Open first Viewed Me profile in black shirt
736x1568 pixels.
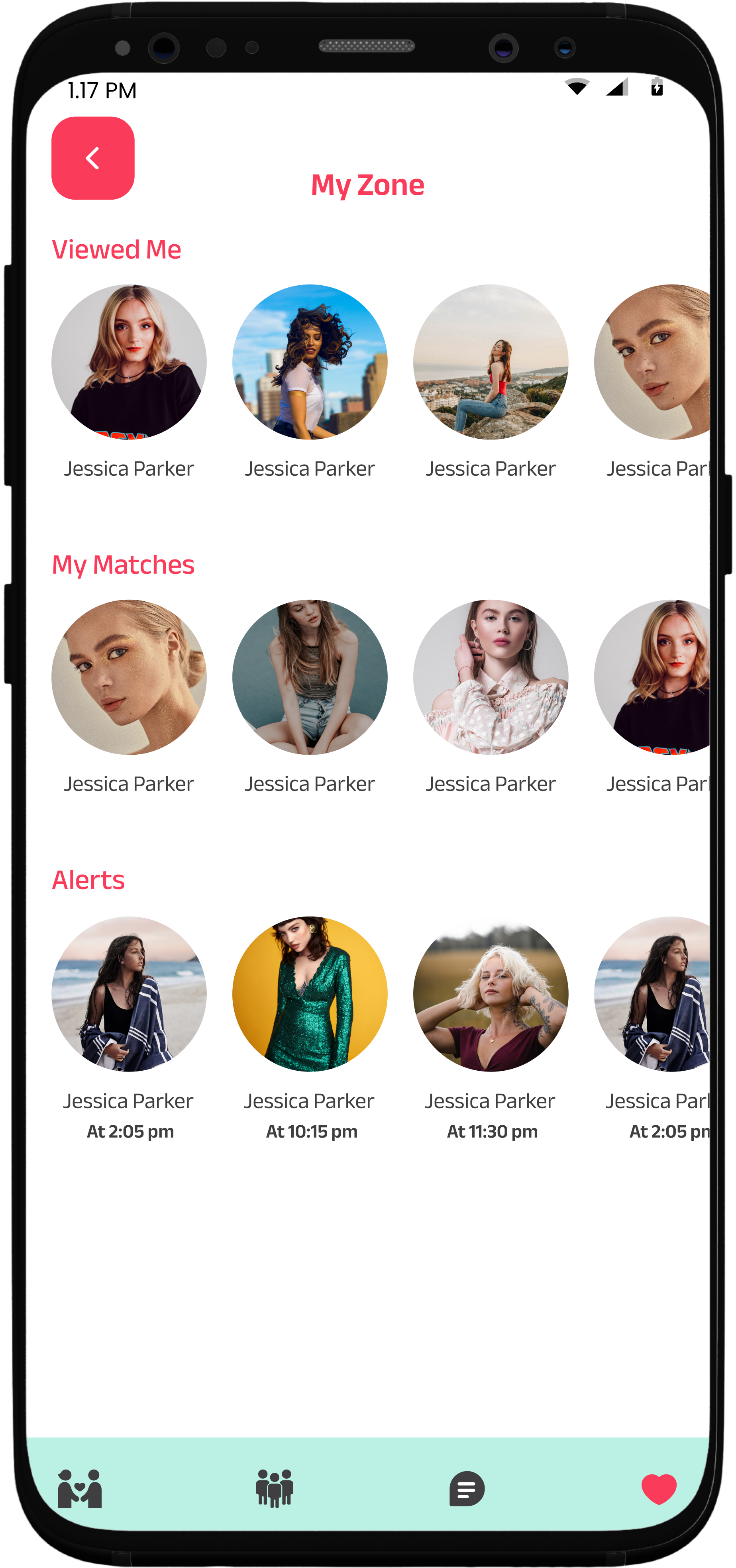click(129, 362)
